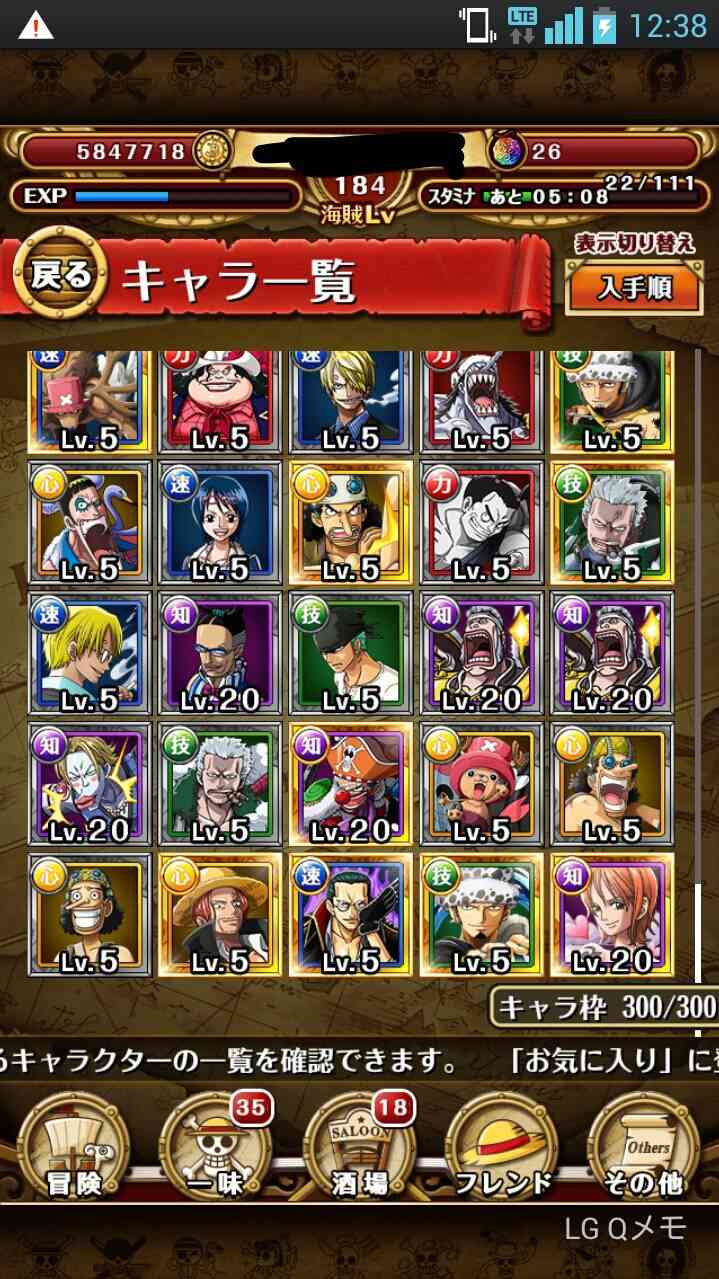The image size is (719, 1279).
Task: Open the grinning Usopp Lv.5 character
Action: (89, 916)
